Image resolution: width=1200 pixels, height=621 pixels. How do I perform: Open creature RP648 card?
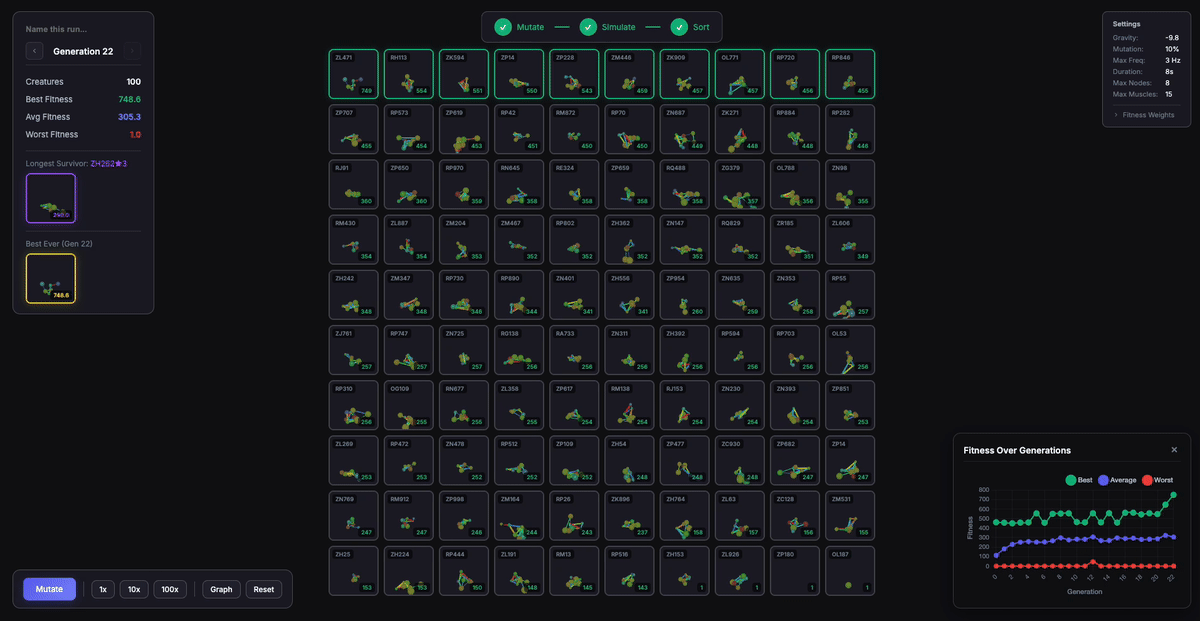tap(850, 74)
